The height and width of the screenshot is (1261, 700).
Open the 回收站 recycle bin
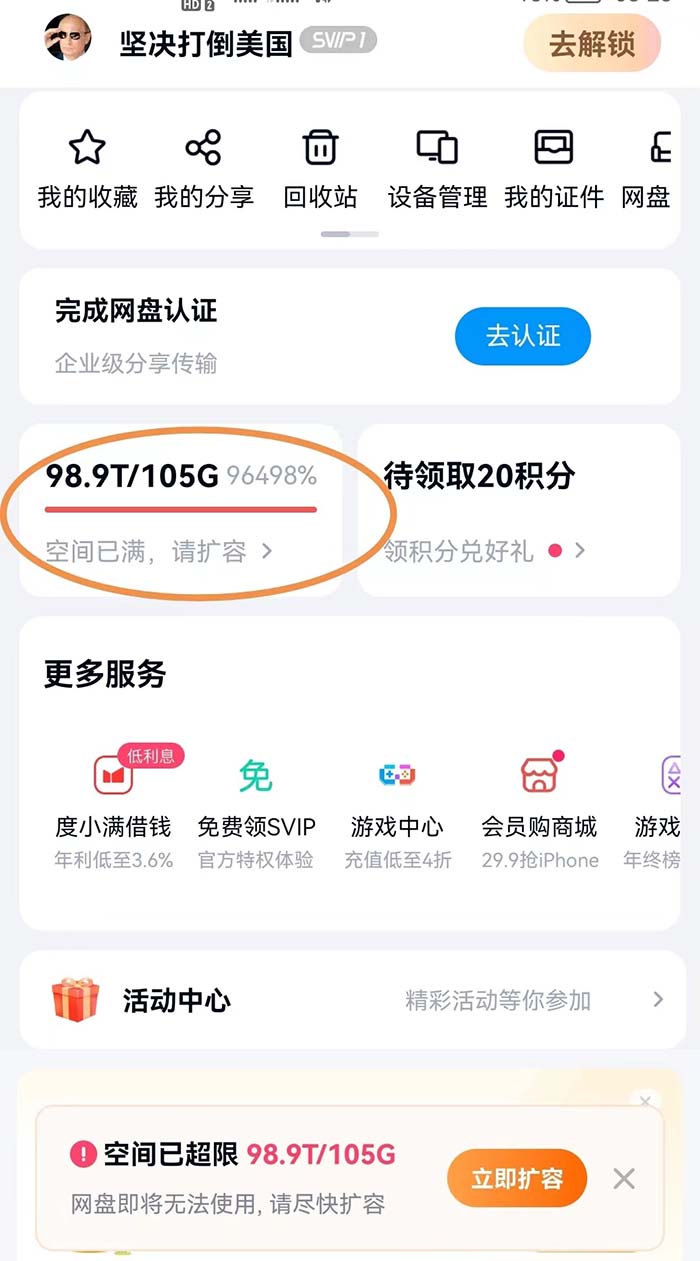pos(320,168)
